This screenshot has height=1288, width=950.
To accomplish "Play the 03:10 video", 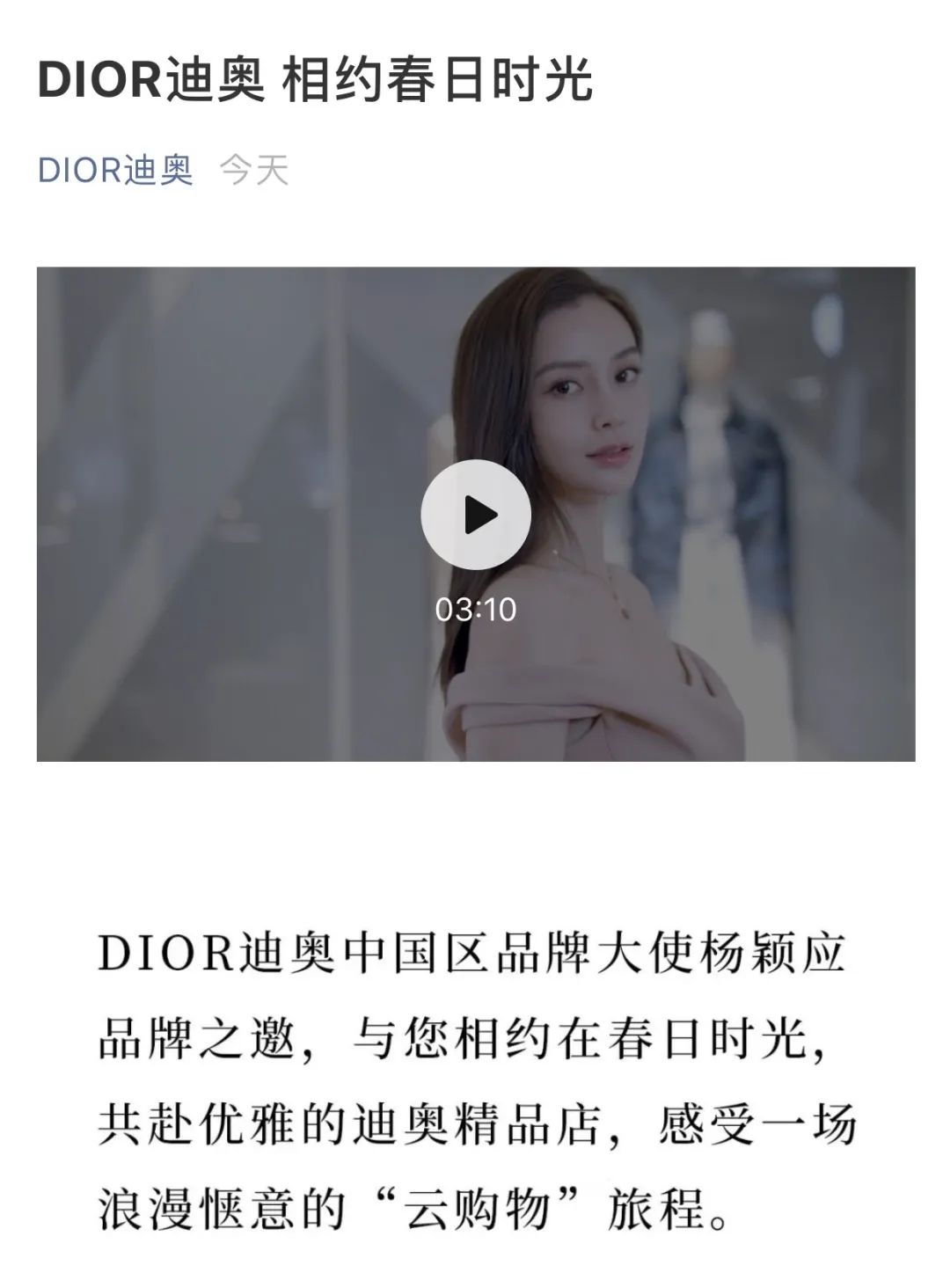I will 475,515.
